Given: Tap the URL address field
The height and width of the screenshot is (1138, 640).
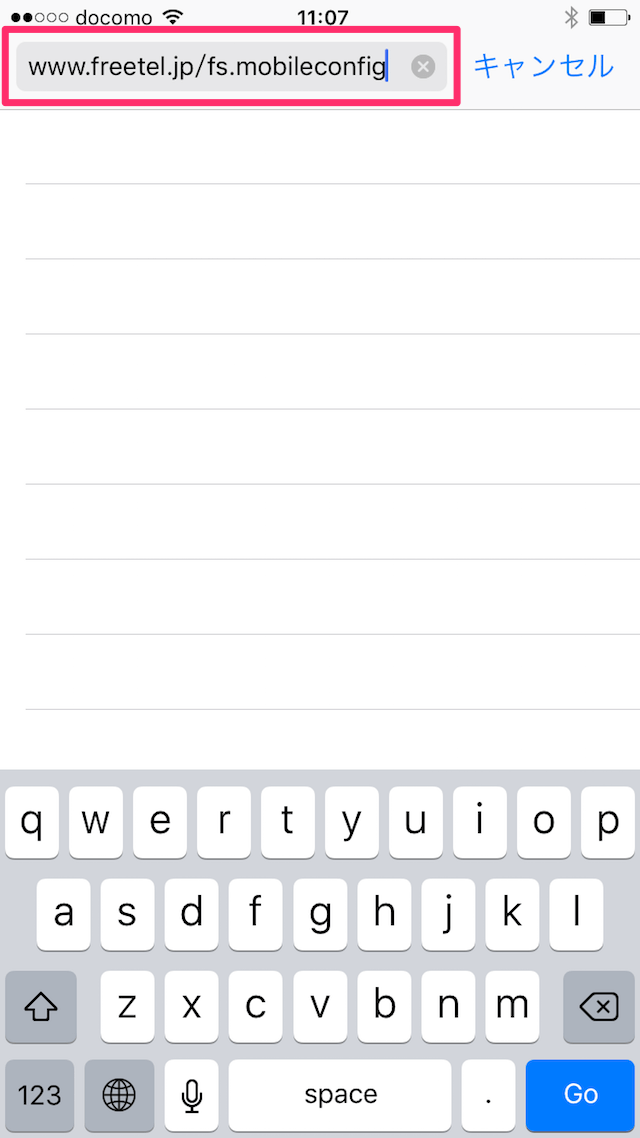Looking at the screenshot, I should point(231,67).
